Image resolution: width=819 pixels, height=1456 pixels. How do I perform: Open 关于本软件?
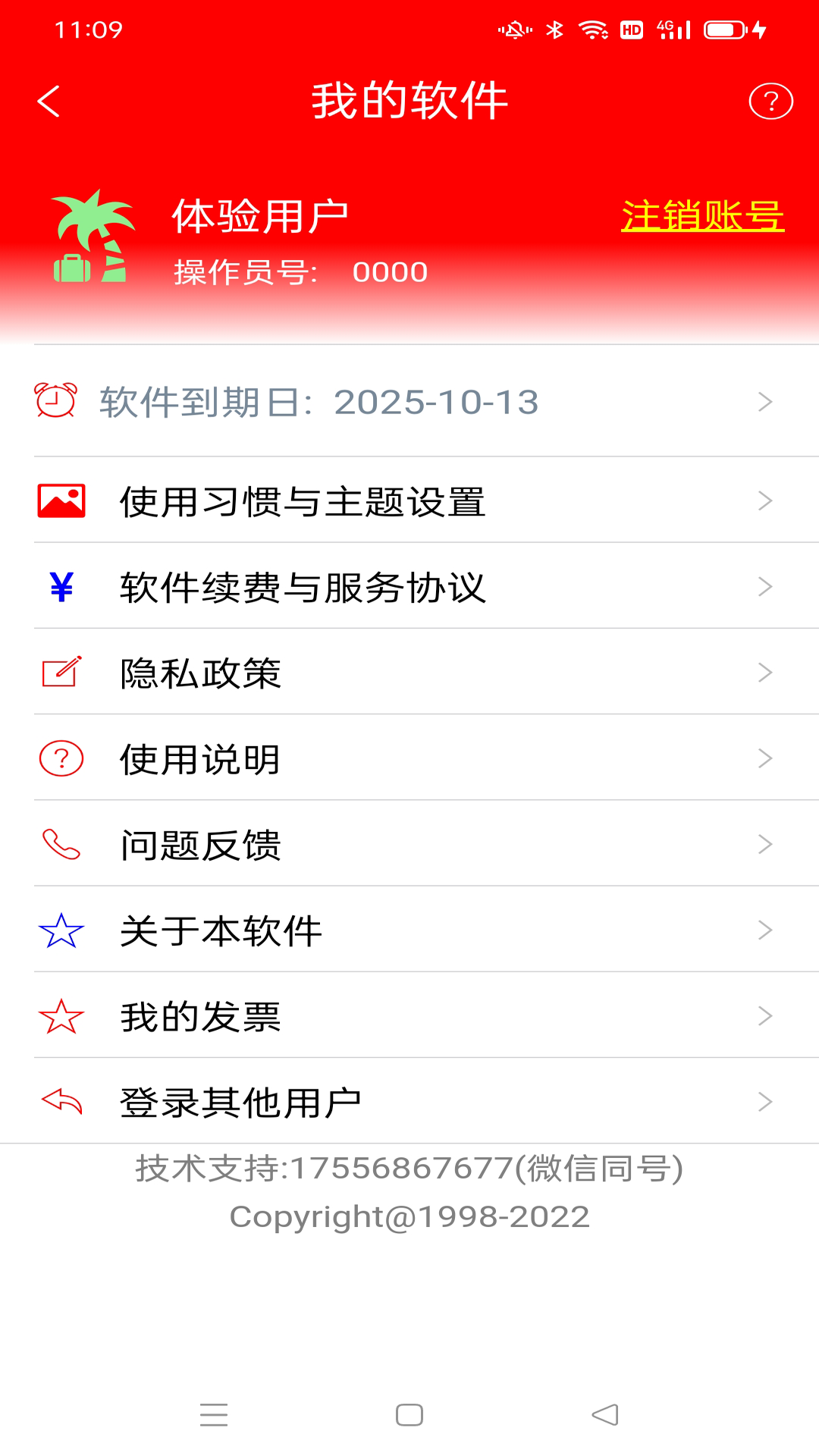tap(409, 930)
